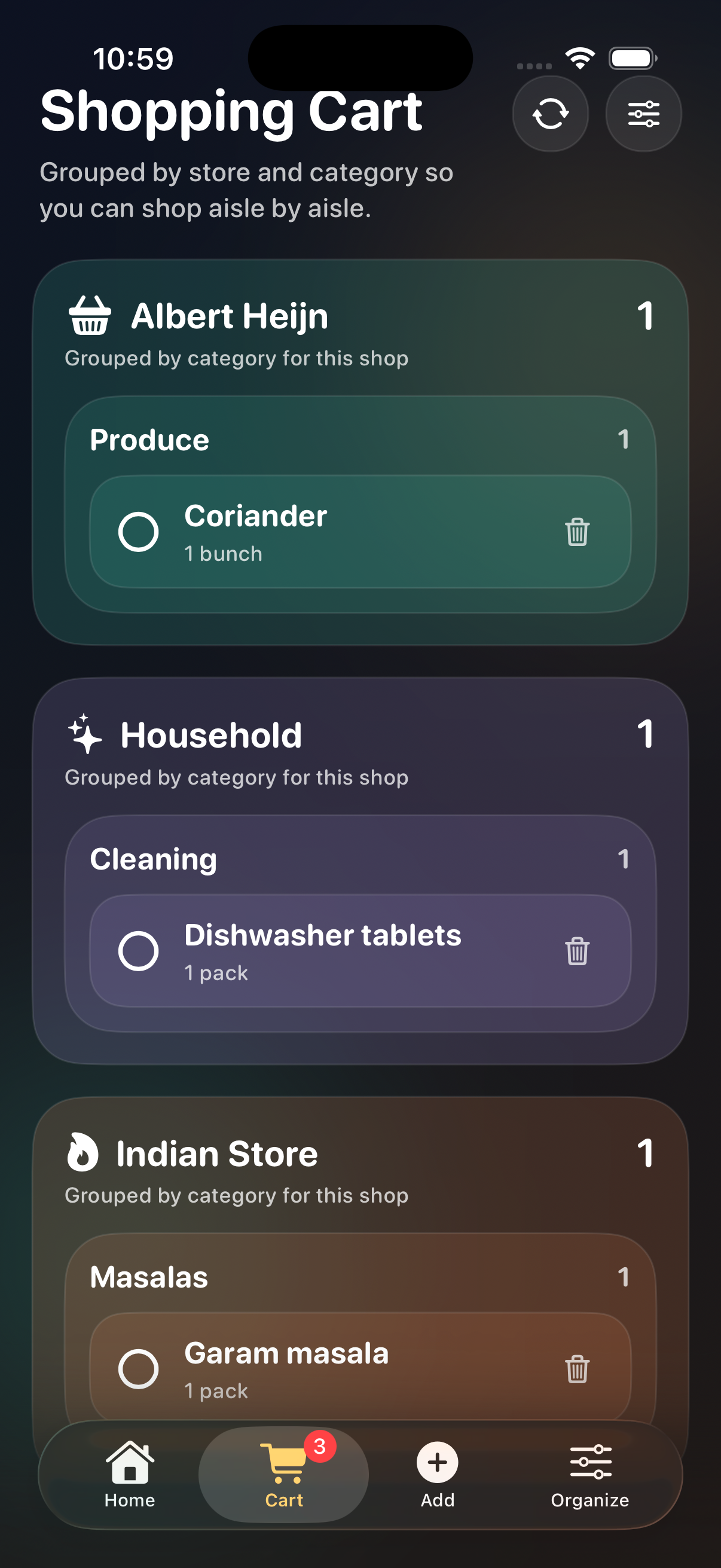Tap the refresh sync icon
Image resolution: width=721 pixels, height=1568 pixels.
tap(550, 114)
